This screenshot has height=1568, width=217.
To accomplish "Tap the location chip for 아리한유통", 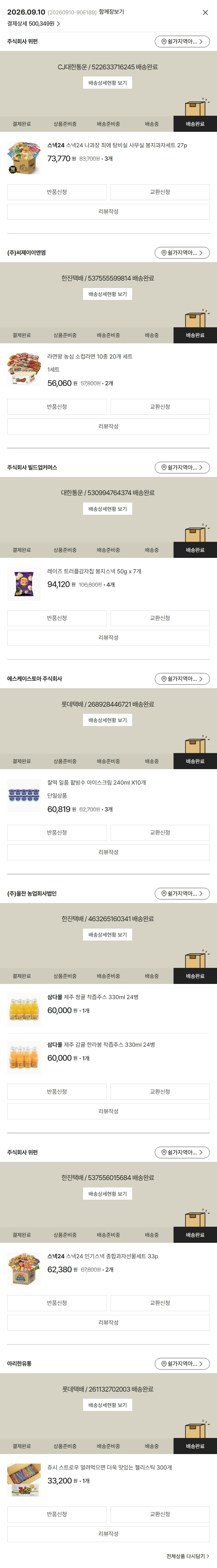I will [x=182, y=1364].
